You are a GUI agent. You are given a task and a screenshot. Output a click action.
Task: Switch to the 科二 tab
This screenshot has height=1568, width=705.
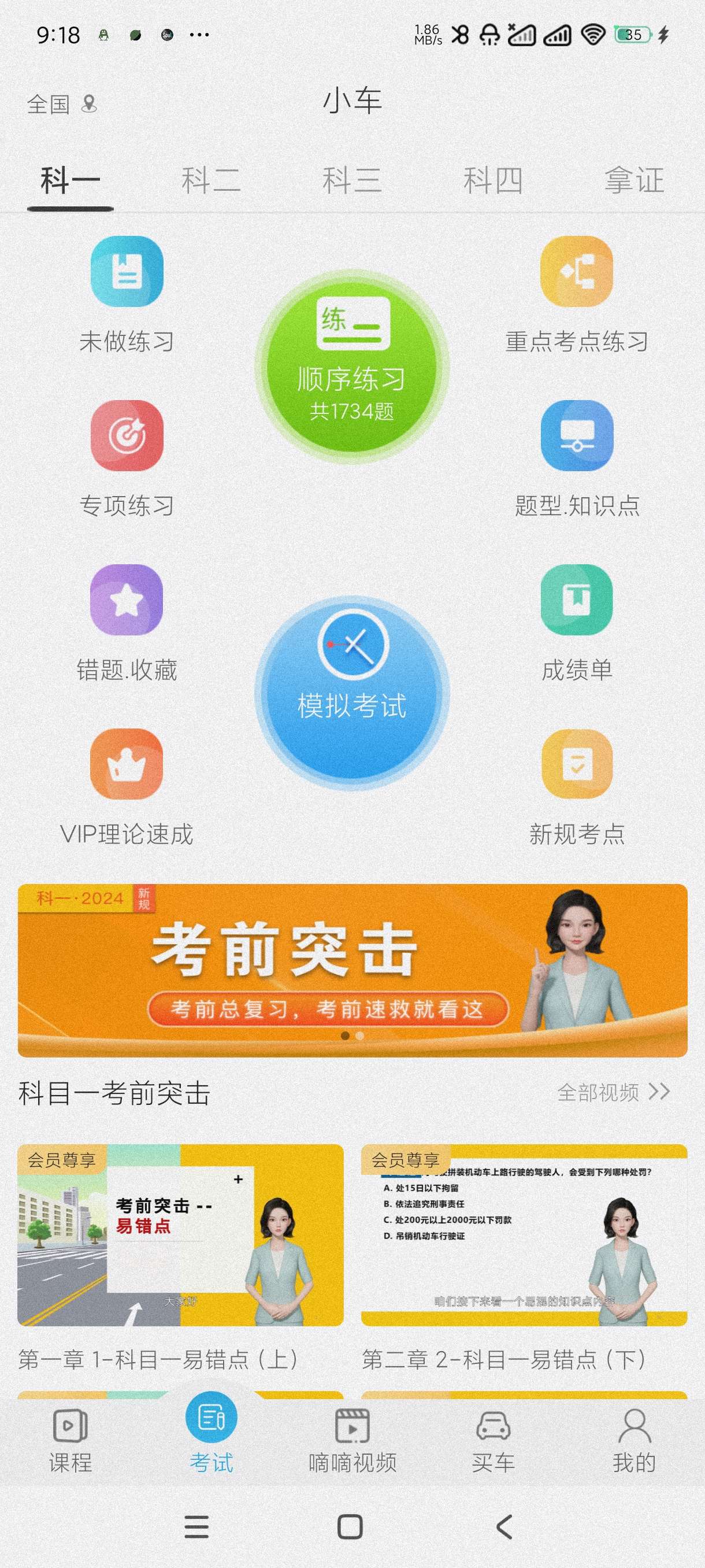(211, 181)
